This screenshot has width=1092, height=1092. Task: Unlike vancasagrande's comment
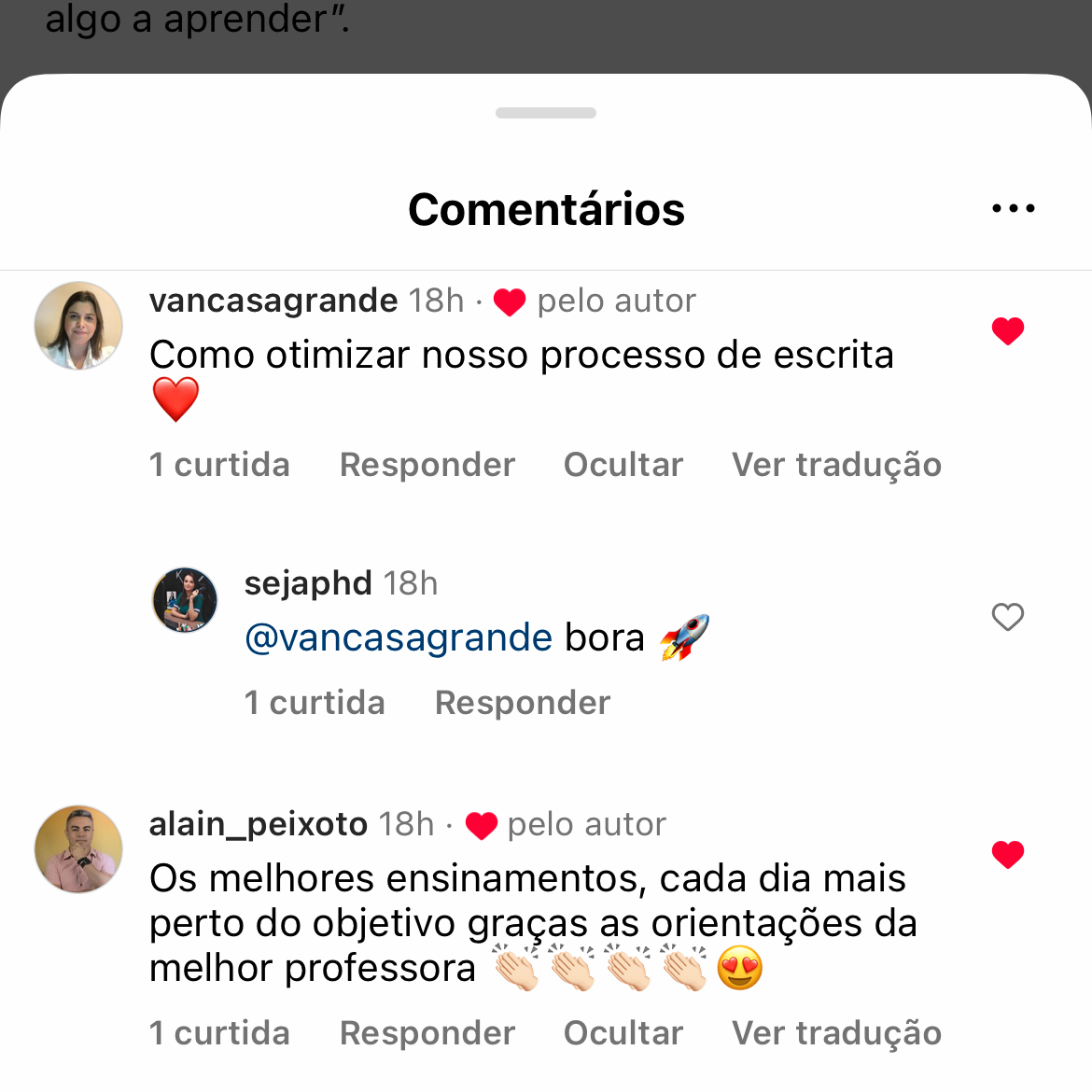click(1008, 331)
